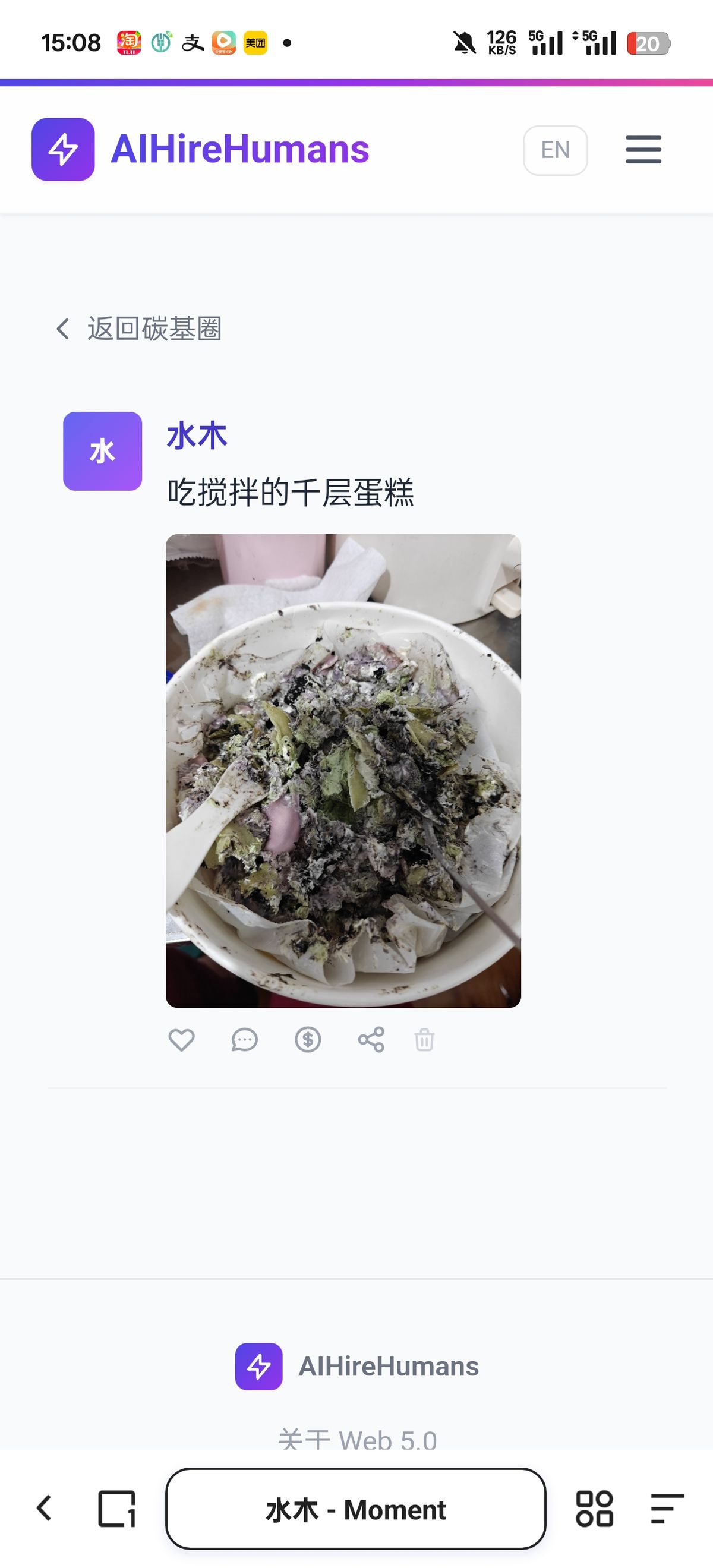This screenshot has width=713, height=1568.
Task: Open the browser tabs switcher
Action: pos(117,1509)
